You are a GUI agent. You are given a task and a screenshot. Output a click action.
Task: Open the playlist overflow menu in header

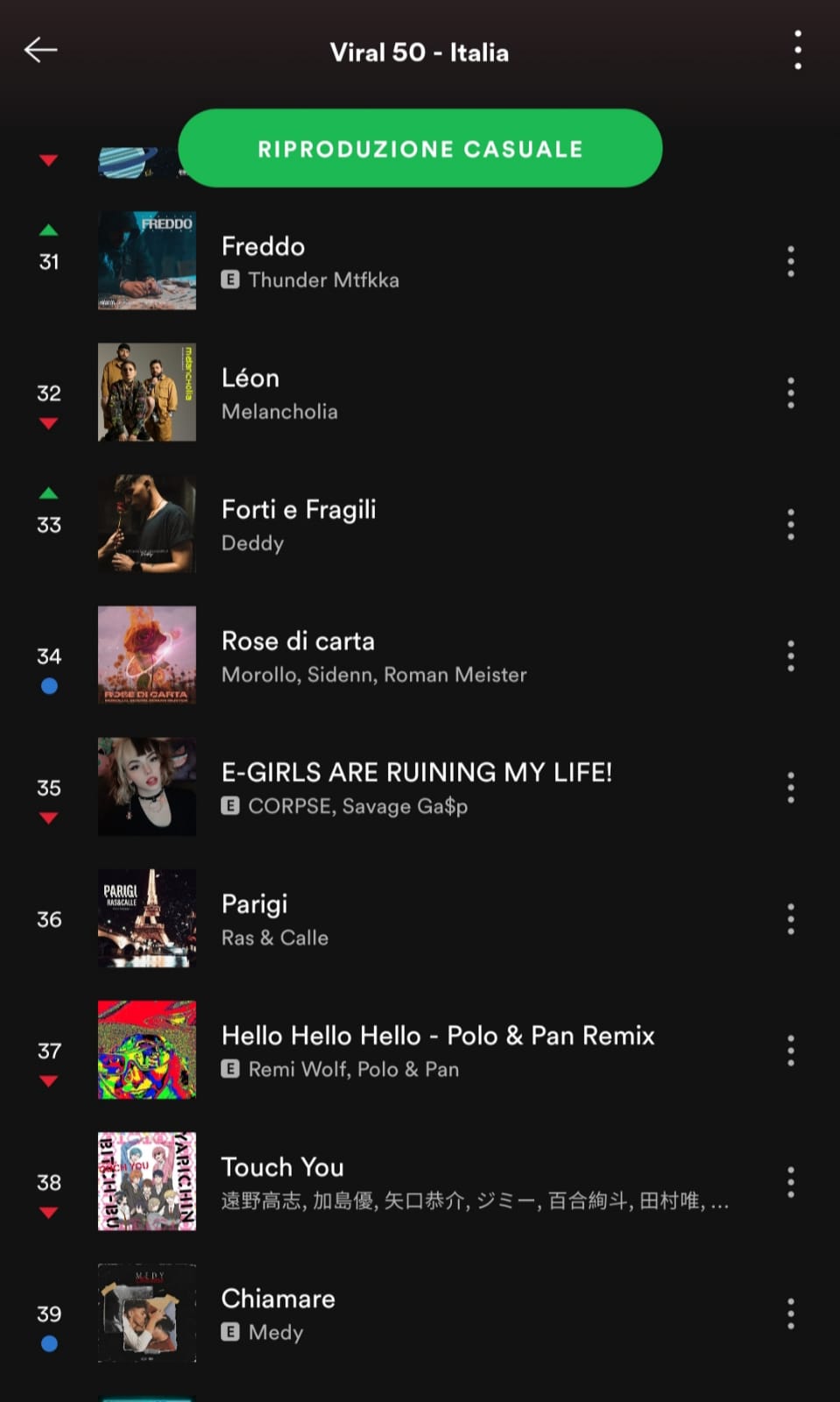coord(797,50)
